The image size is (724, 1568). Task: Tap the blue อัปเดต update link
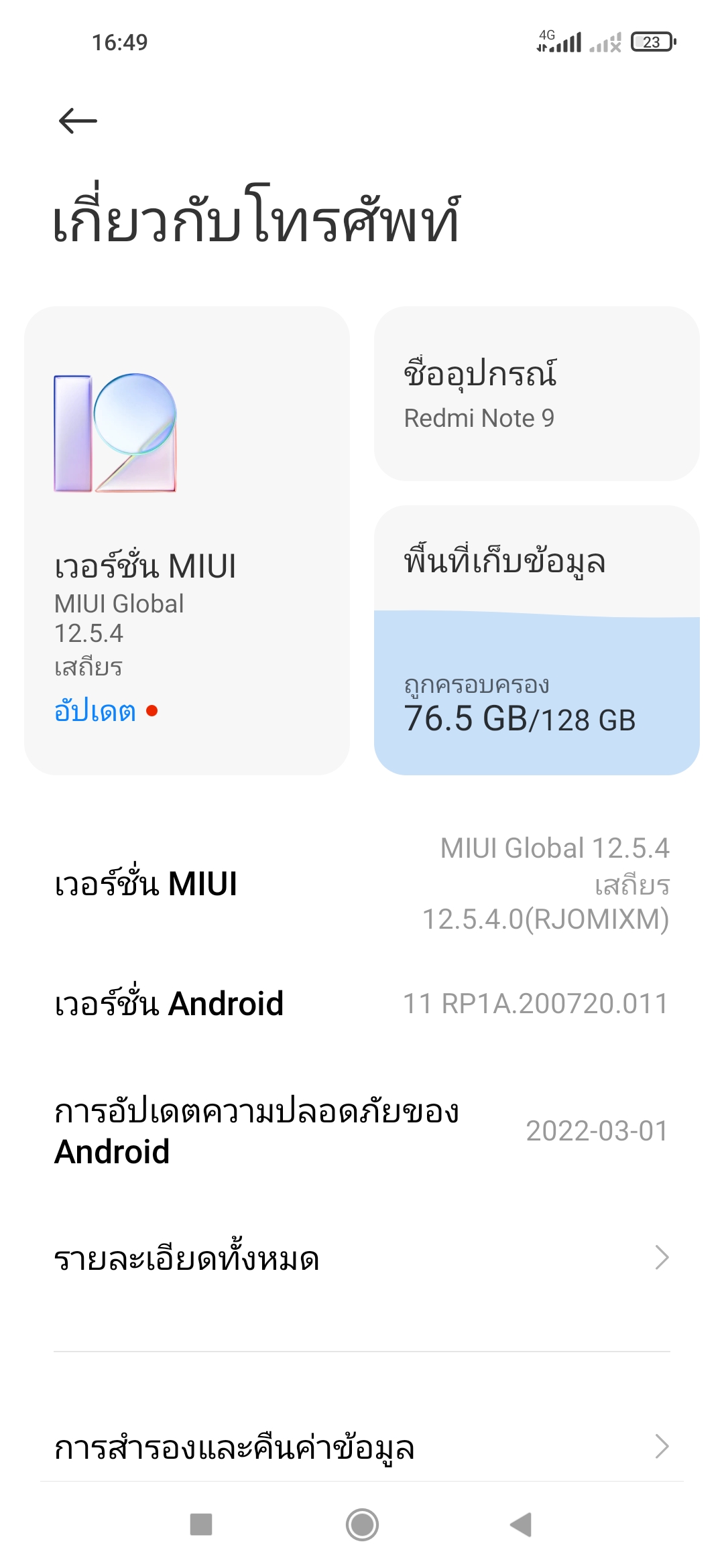(x=95, y=711)
